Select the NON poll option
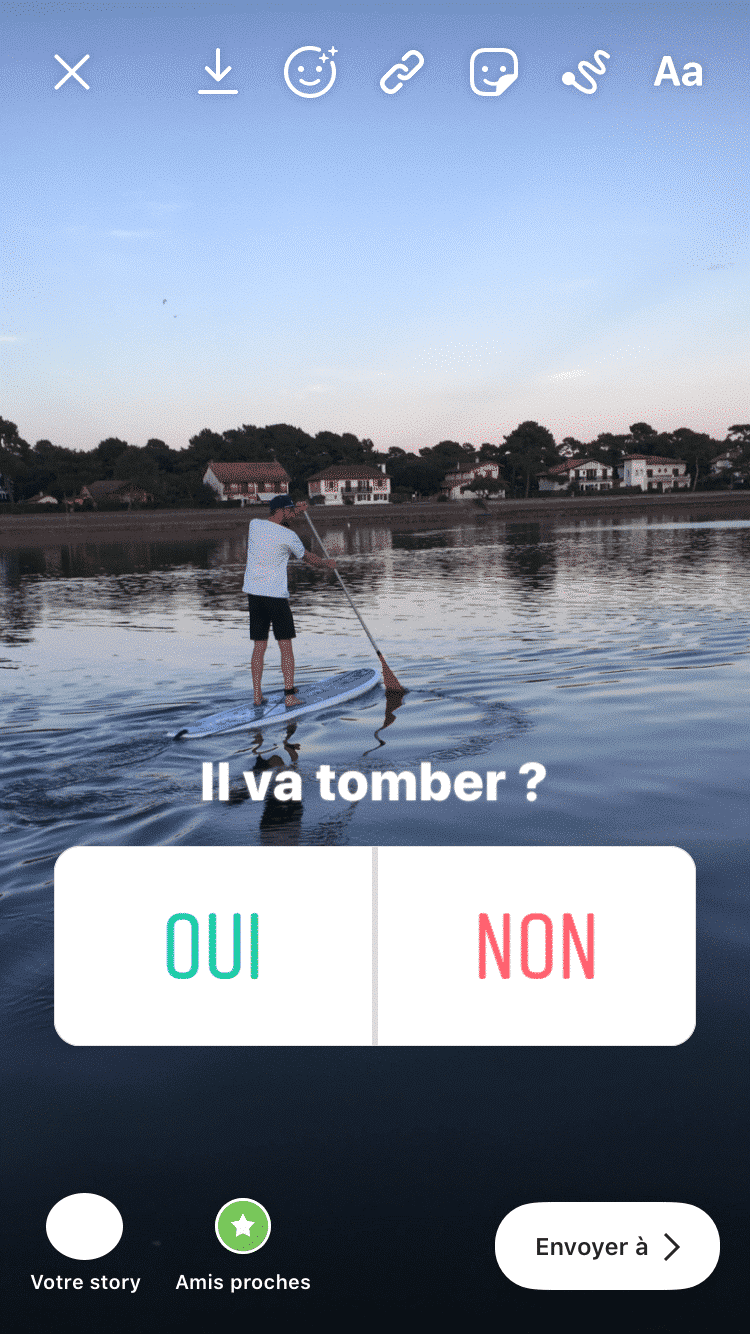The height and width of the screenshot is (1334, 750). pos(536,946)
